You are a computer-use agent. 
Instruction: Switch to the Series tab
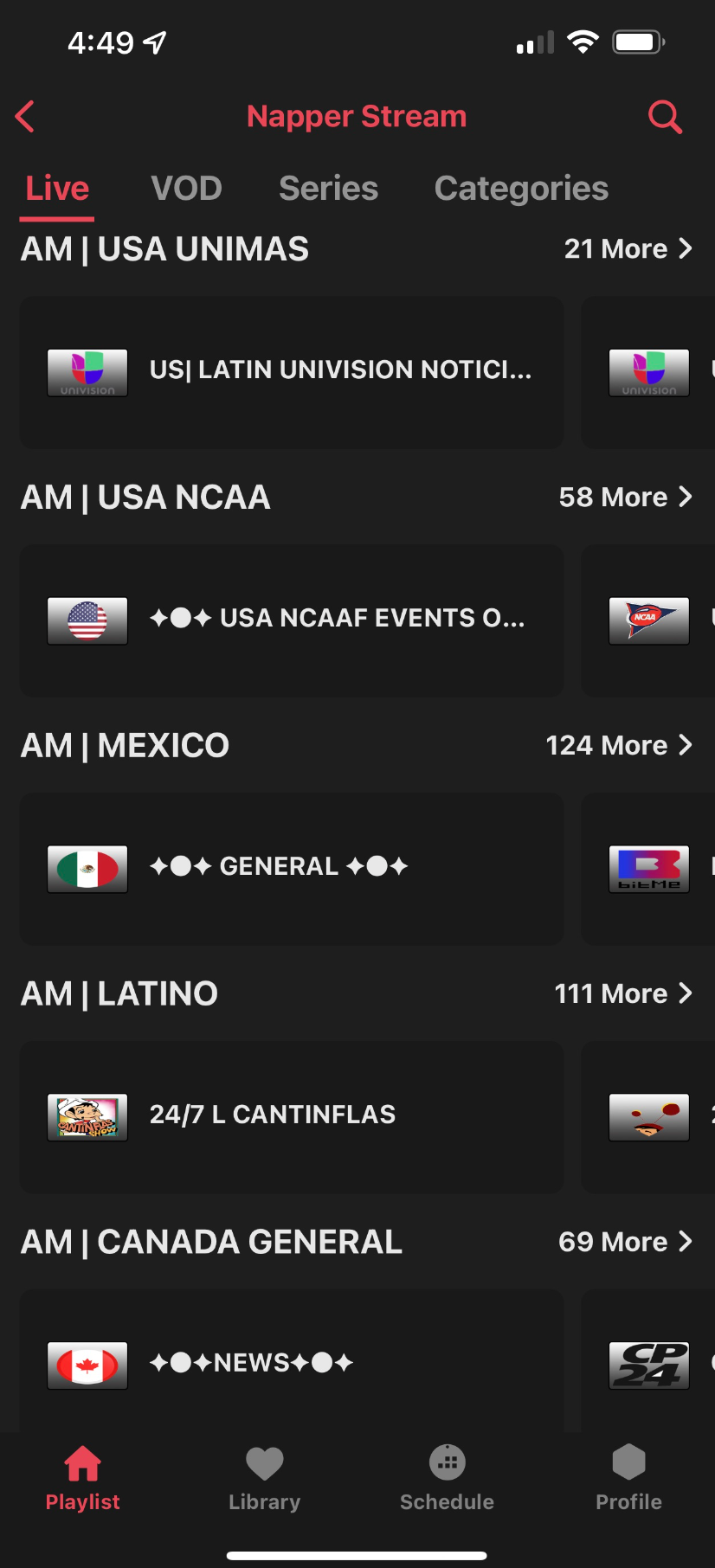point(328,189)
